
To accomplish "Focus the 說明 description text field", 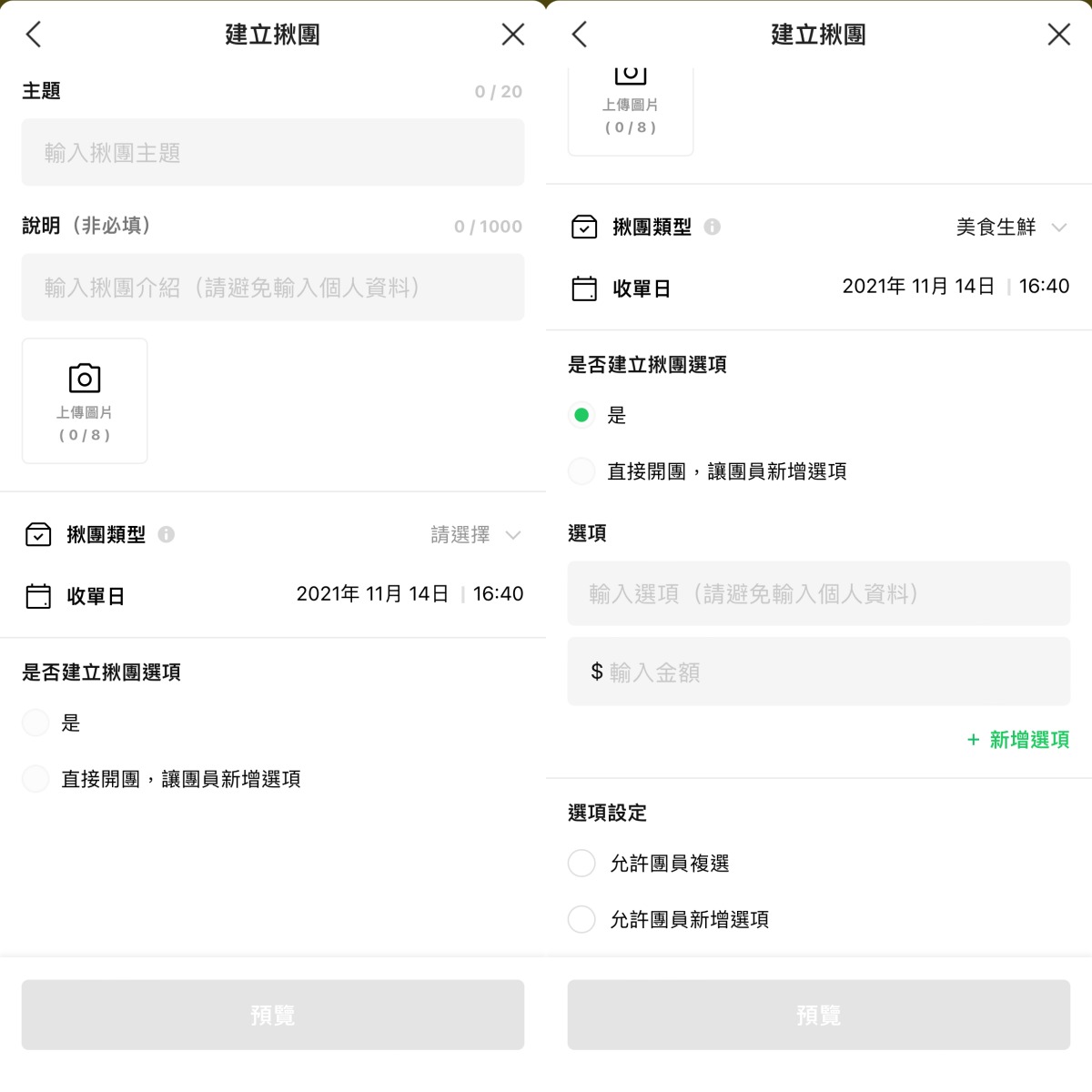I will [272, 288].
